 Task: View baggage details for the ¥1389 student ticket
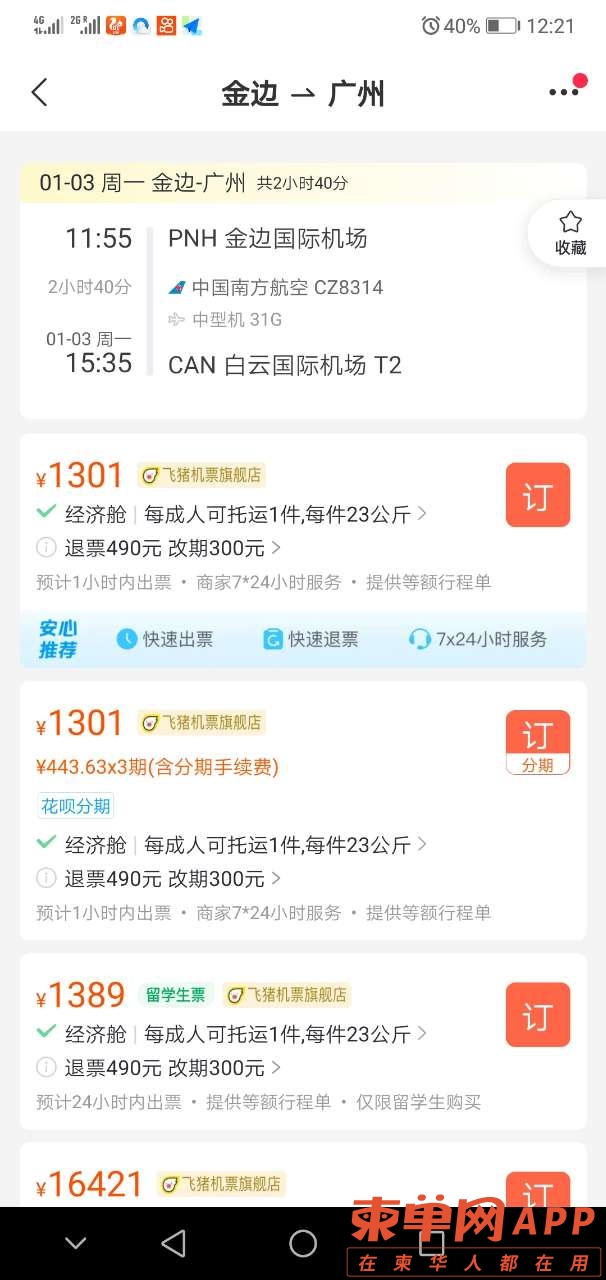[285, 1034]
